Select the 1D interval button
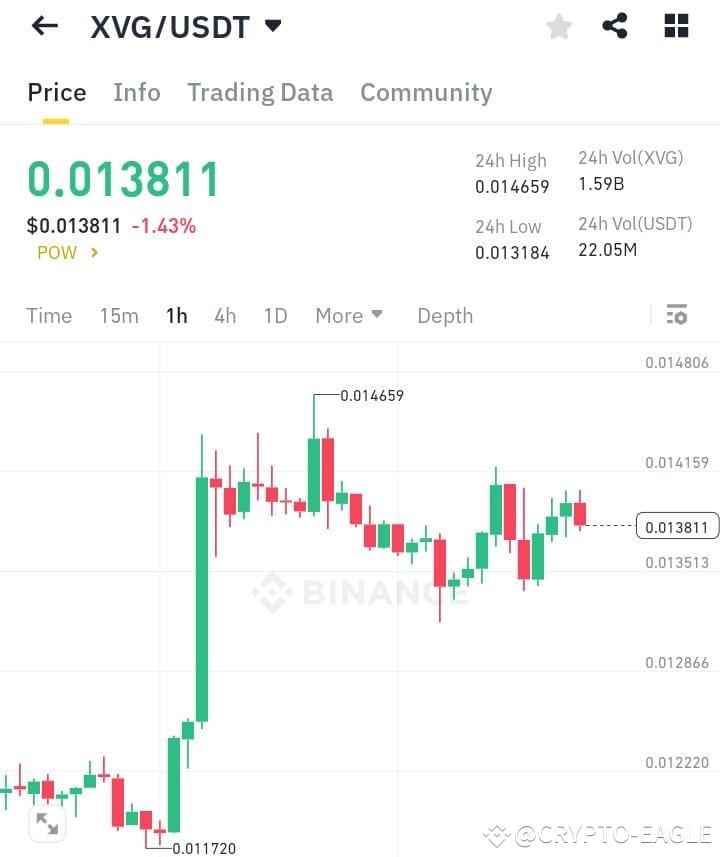The height and width of the screenshot is (857, 720). coord(275,315)
